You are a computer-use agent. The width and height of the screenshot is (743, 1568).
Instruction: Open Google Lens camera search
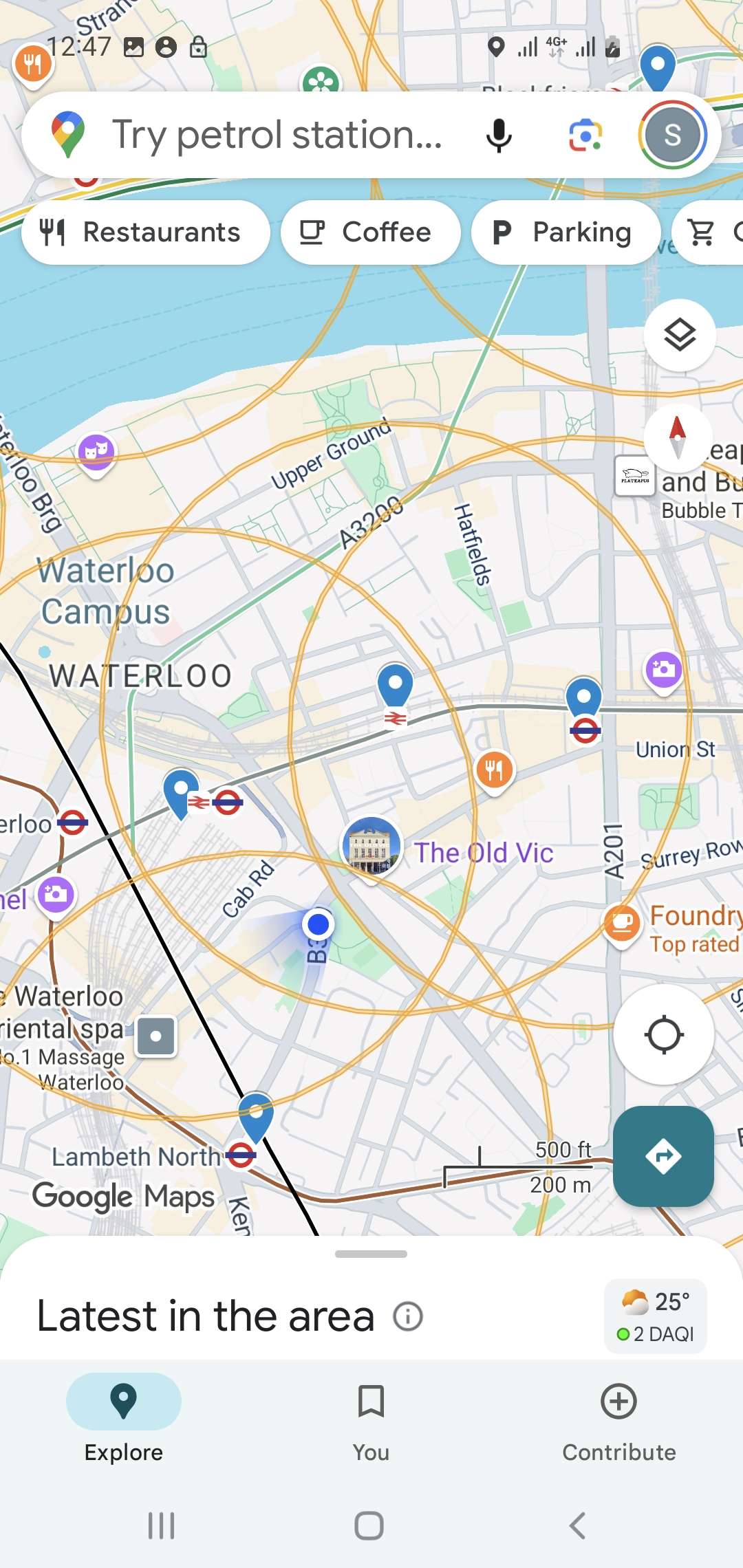pos(585,135)
